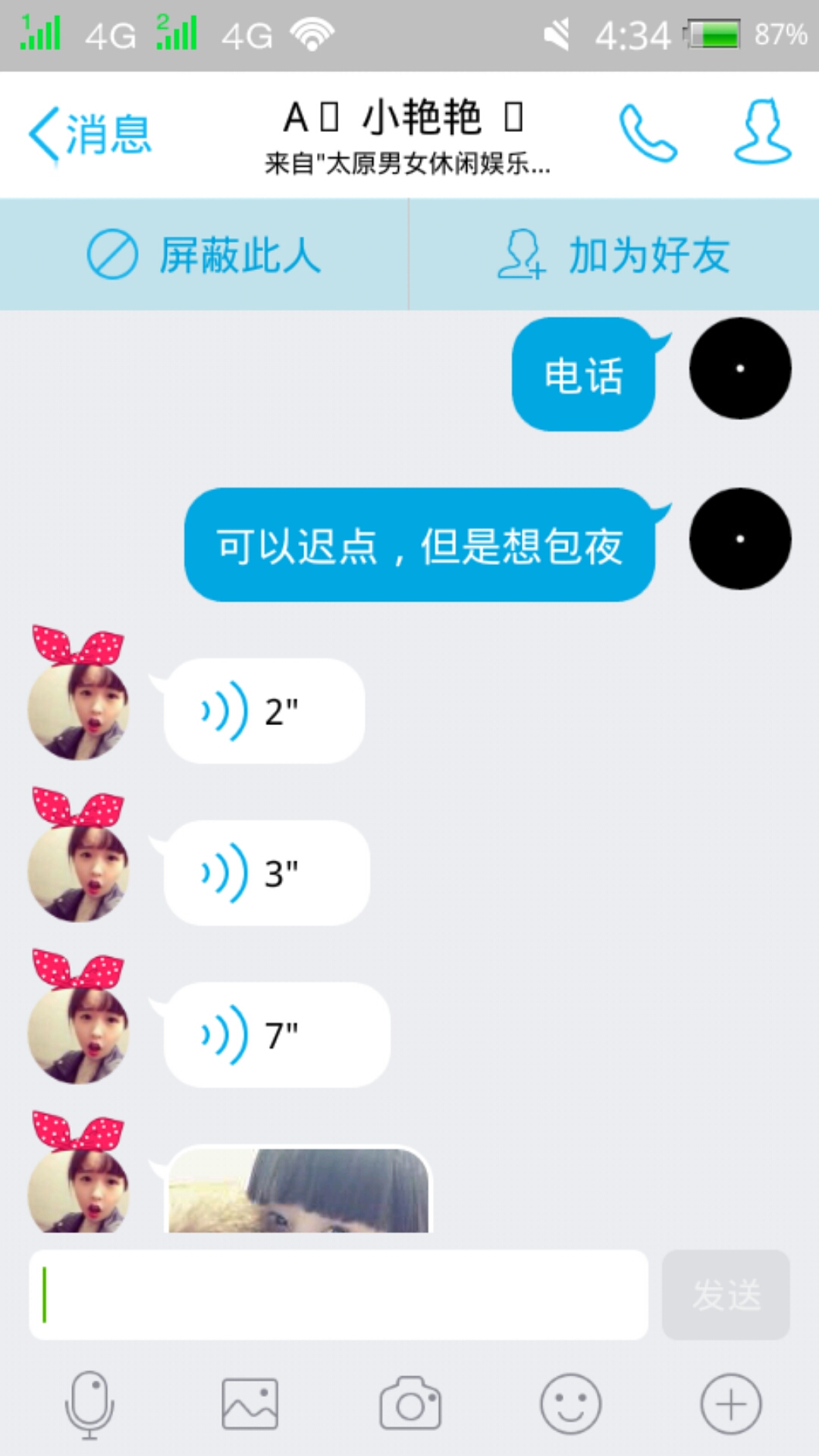Focus the message text input field
Viewport: 819px width, 1456px height.
[338, 1295]
